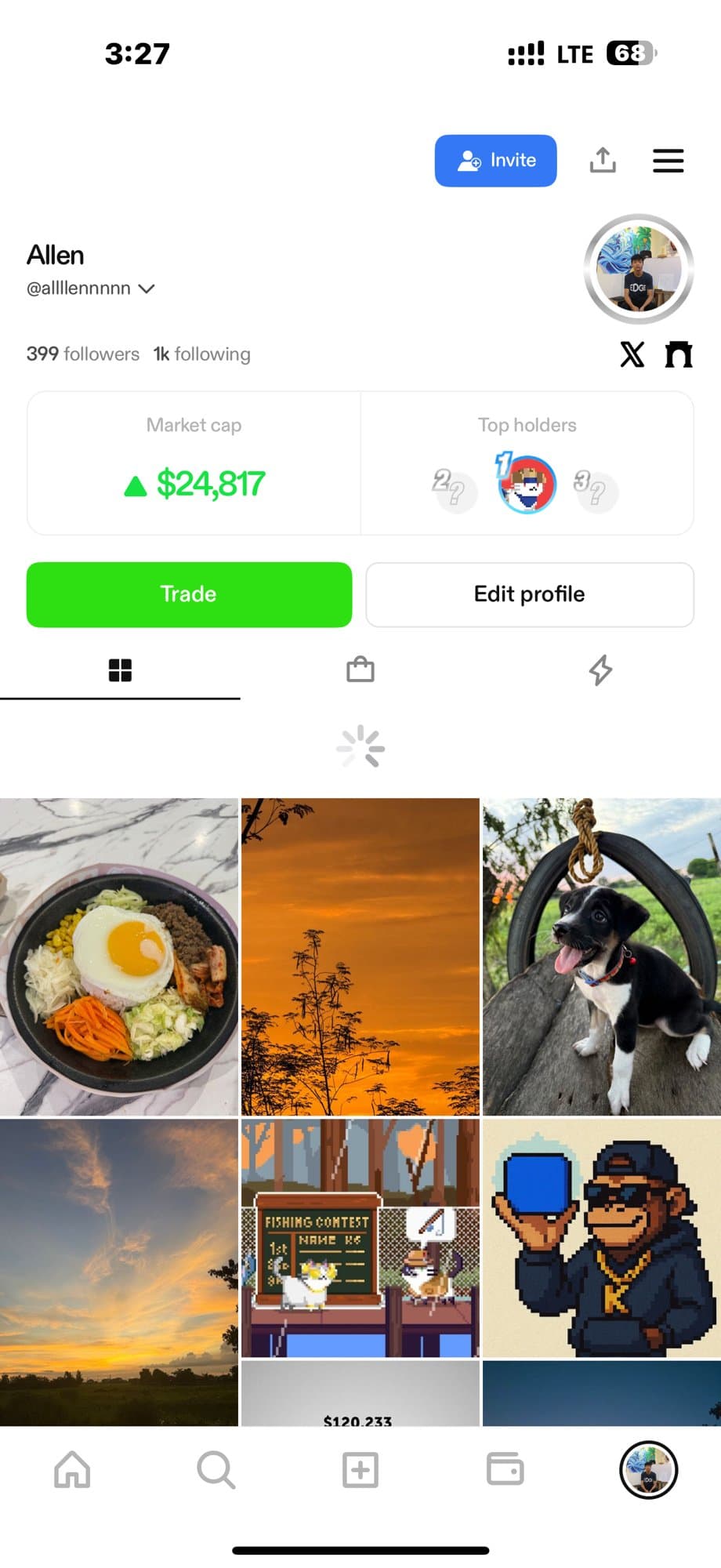Image resolution: width=721 pixels, height=1568 pixels.
Task: Open the hamburger menu
Action: point(668,160)
